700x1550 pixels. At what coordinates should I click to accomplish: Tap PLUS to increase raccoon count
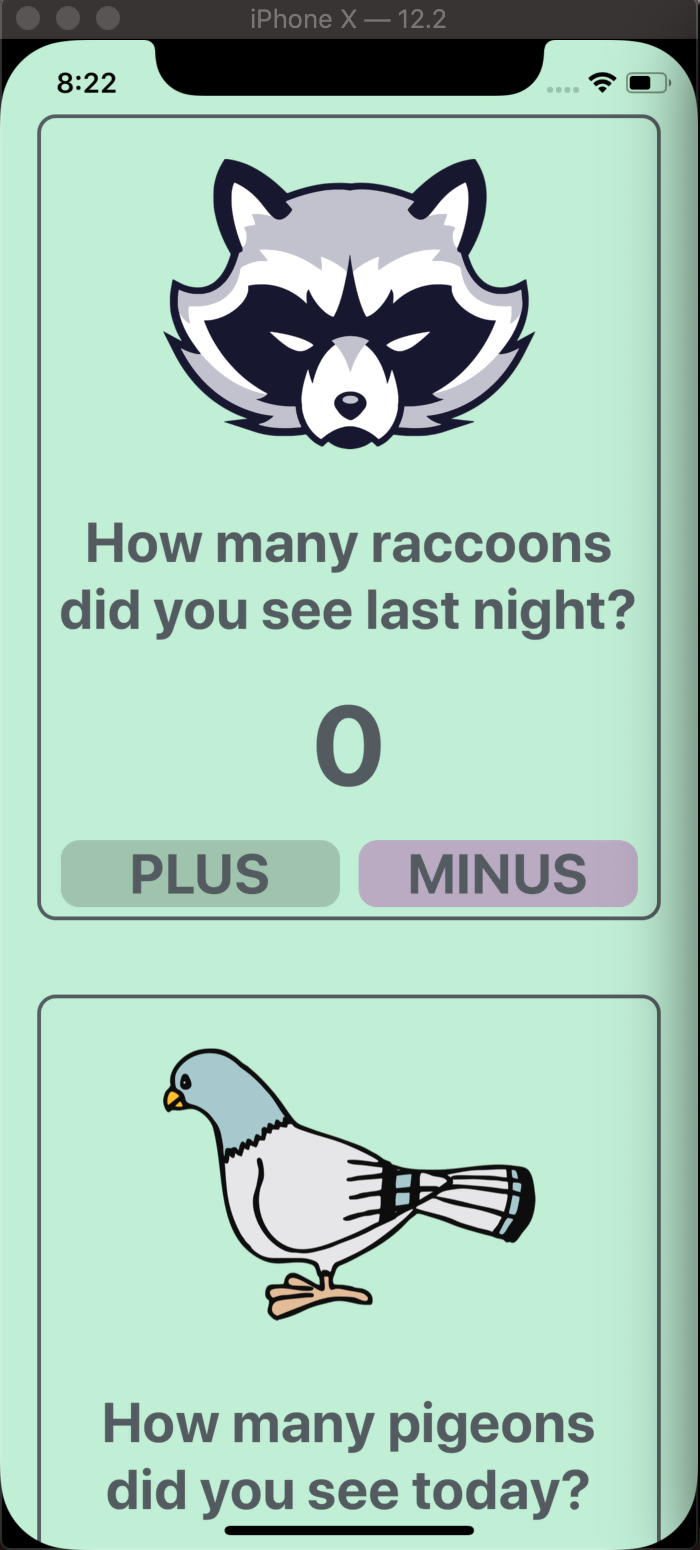coord(200,873)
